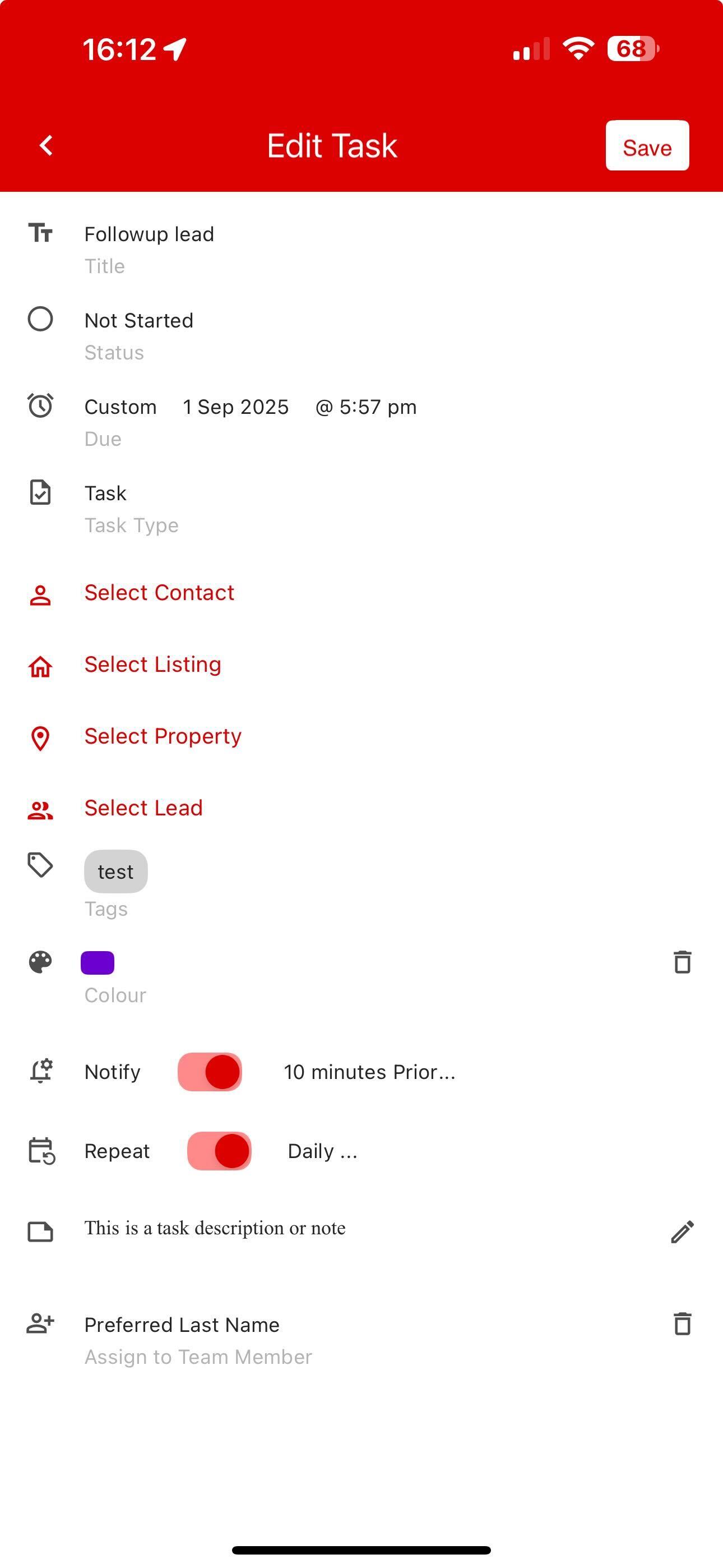Save the edited task
Viewport: 723px width, 1568px height.
point(647,145)
